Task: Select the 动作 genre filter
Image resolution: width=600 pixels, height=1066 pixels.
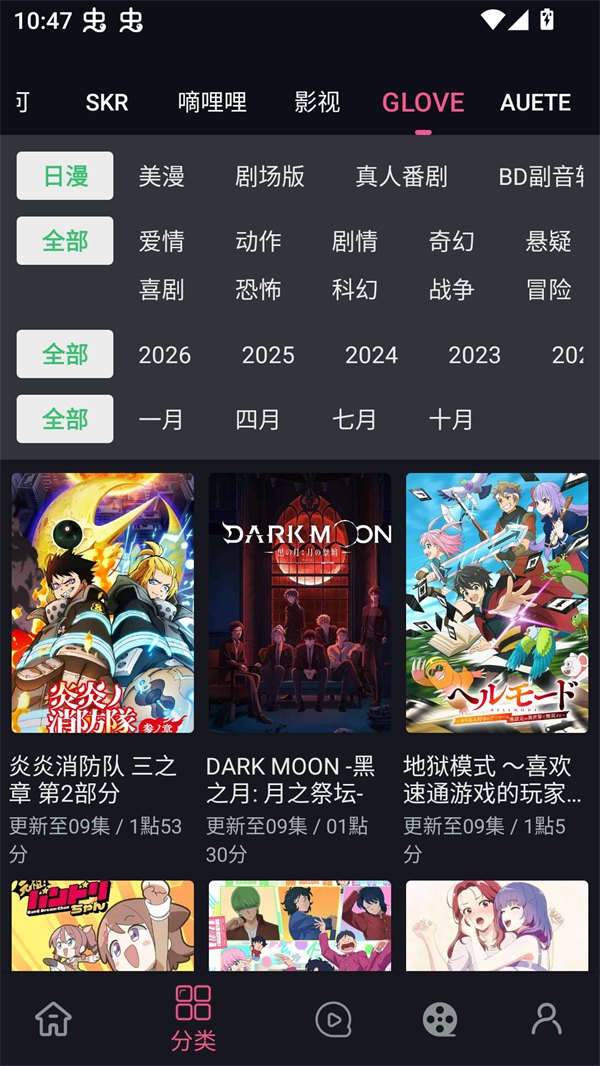Action: (258, 241)
